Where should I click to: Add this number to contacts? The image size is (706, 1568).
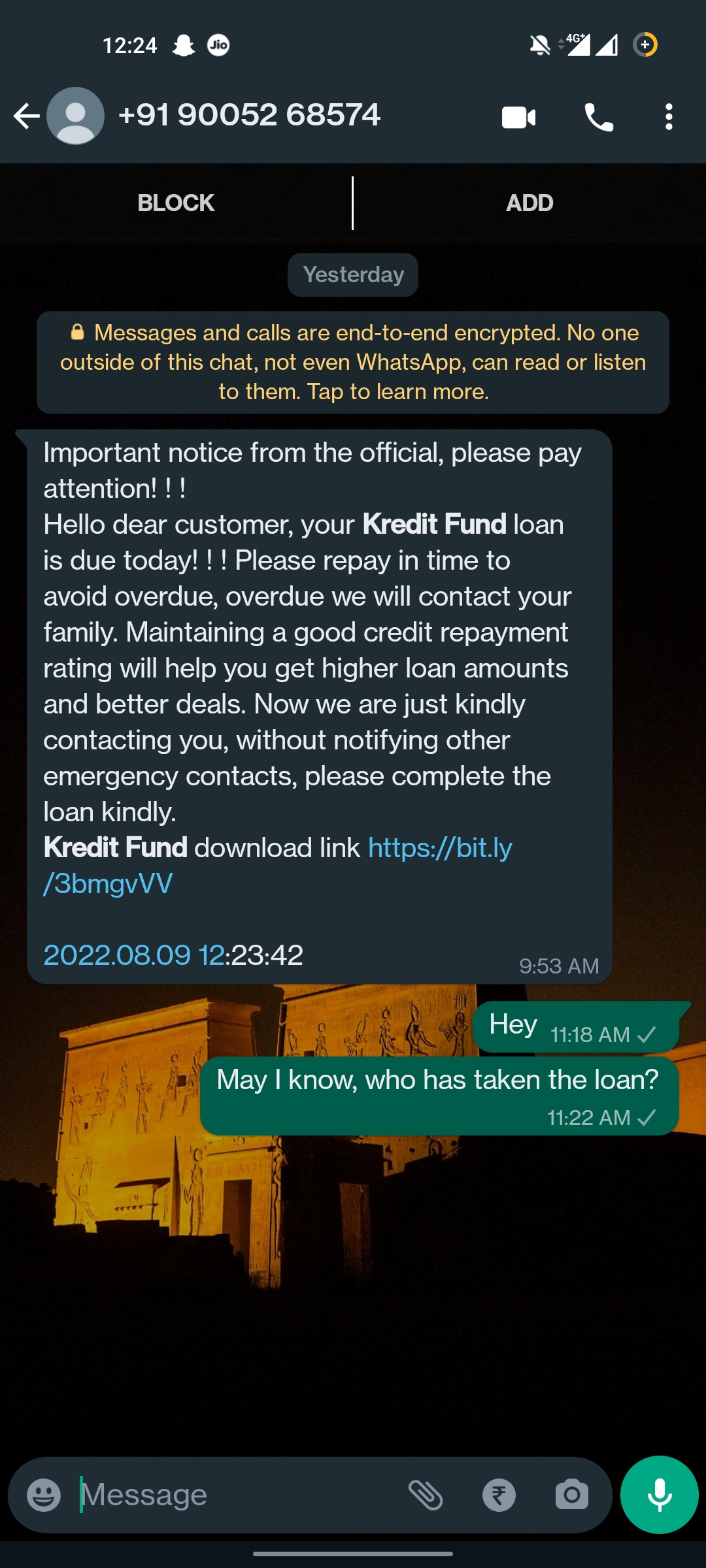(x=529, y=203)
